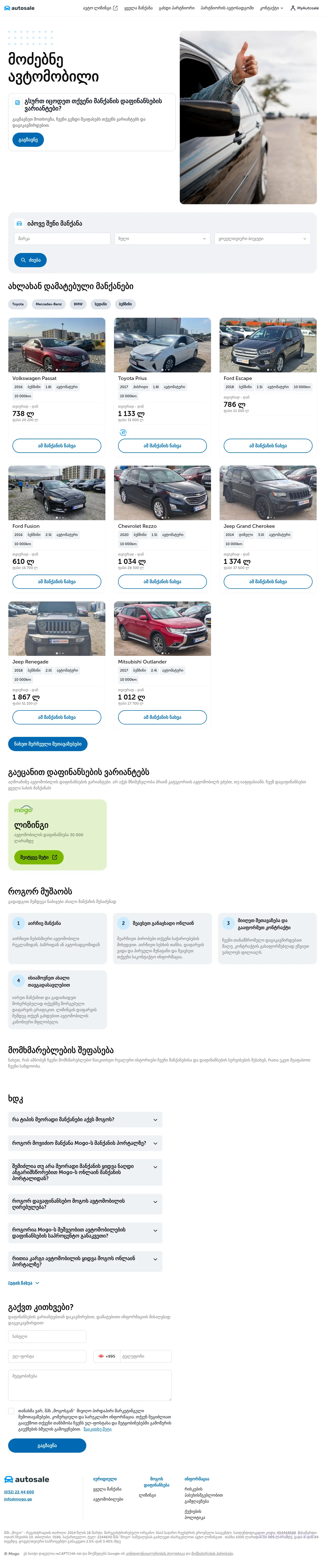The height and width of the screenshot is (1568, 325).
Task: Tap info@mogo.ge email link in footer
Action: (18, 1499)
